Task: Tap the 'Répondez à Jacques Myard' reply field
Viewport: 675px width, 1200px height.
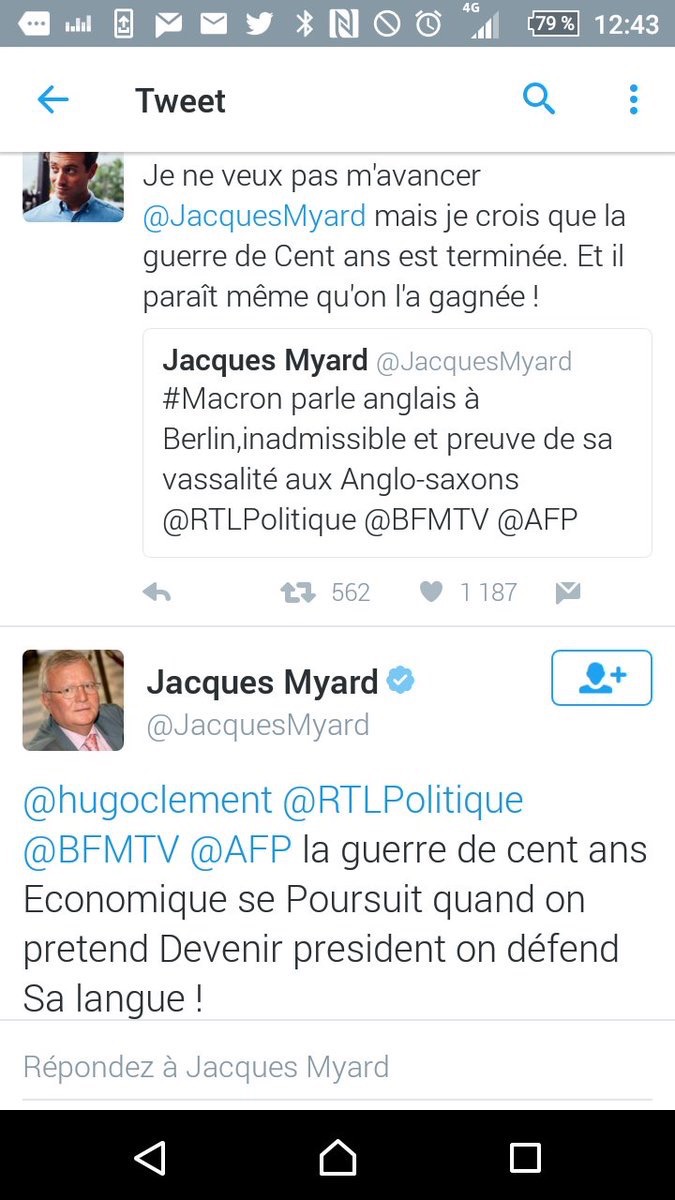Action: [x=337, y=1066]
